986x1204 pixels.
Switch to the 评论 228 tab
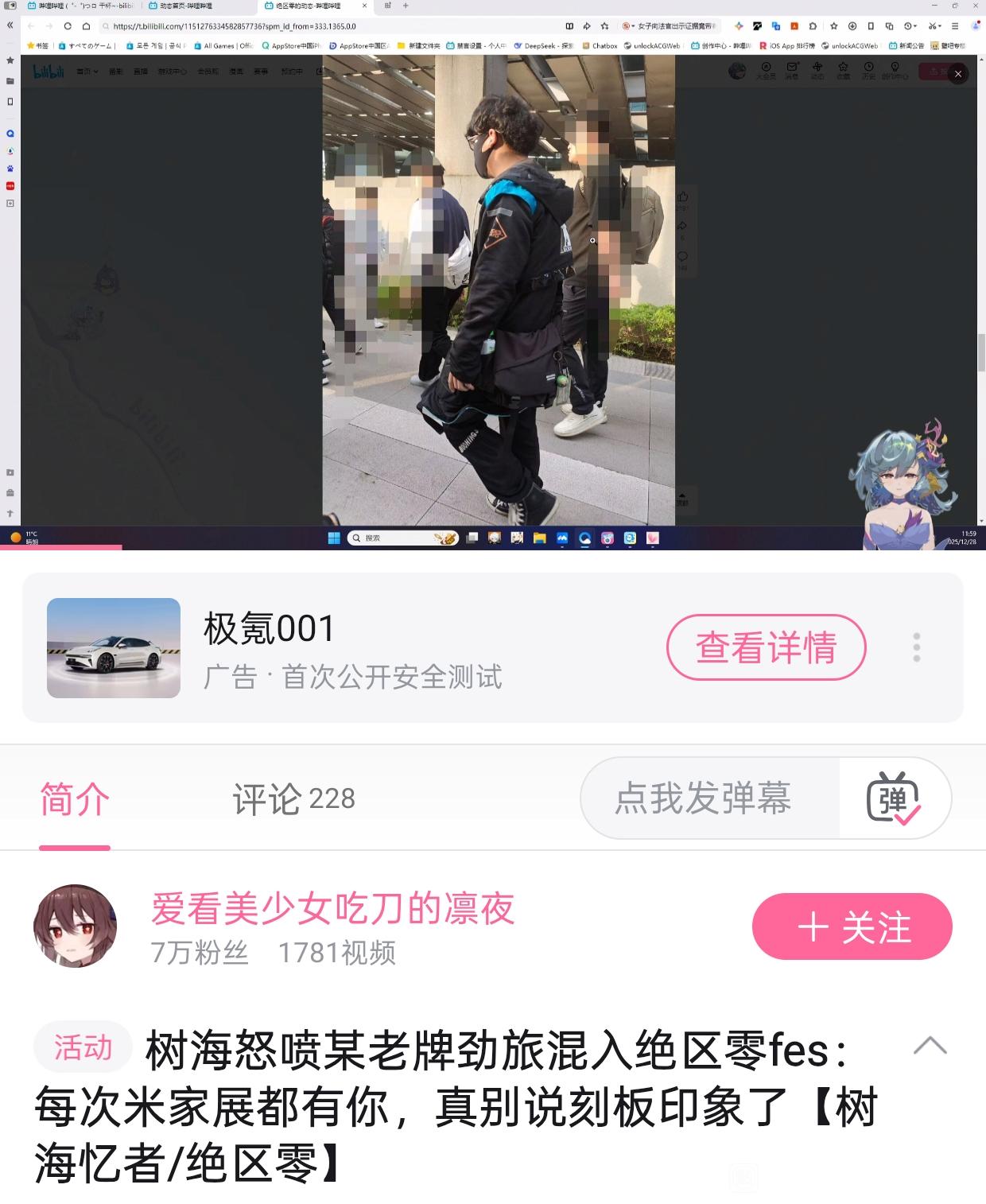293,798
